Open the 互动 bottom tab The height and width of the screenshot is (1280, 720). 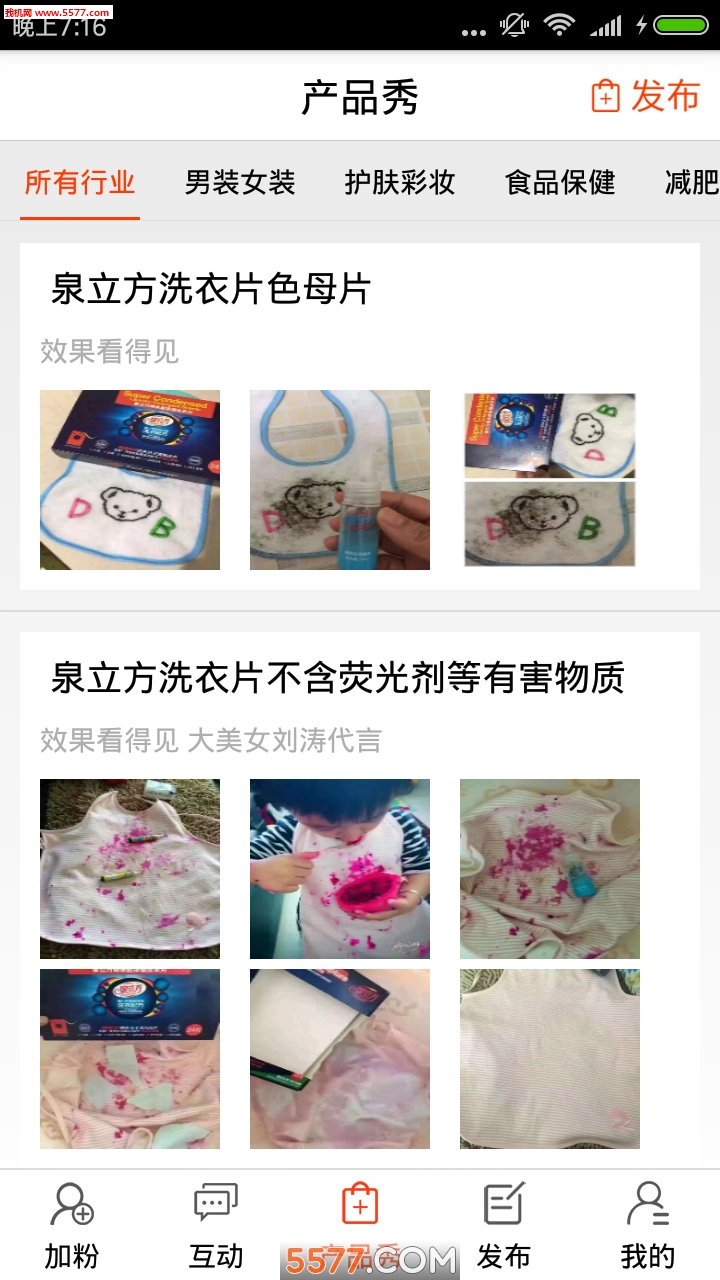click(x=216, y=1225)
